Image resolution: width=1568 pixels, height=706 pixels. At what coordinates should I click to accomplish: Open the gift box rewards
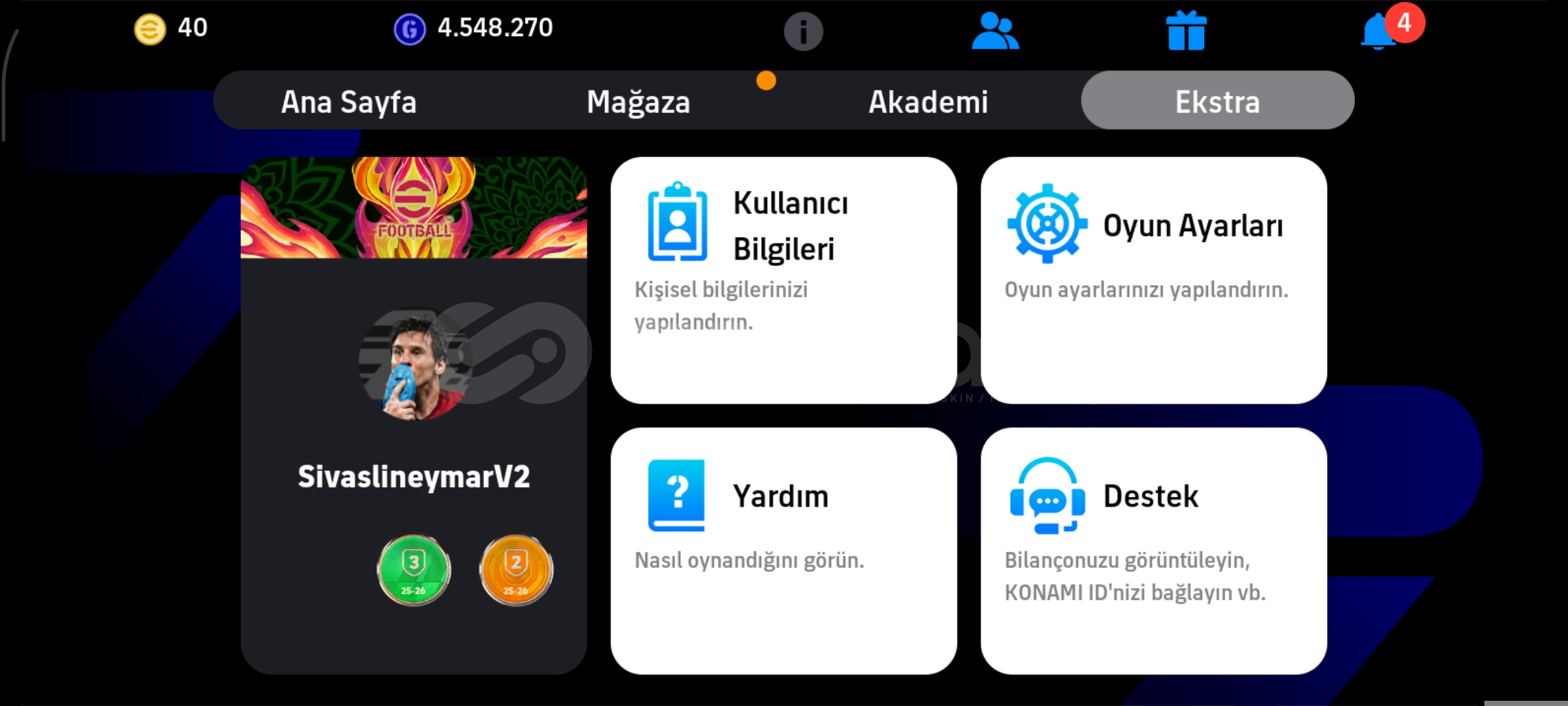coord(1186,31)
